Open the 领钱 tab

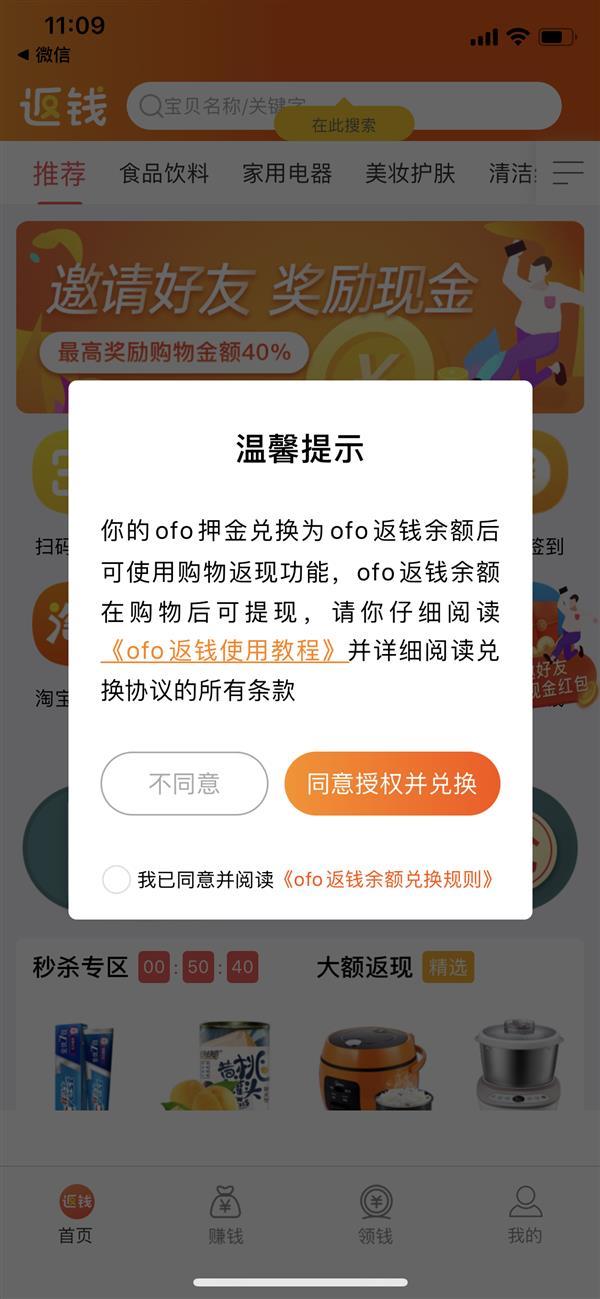(375, 1215)
